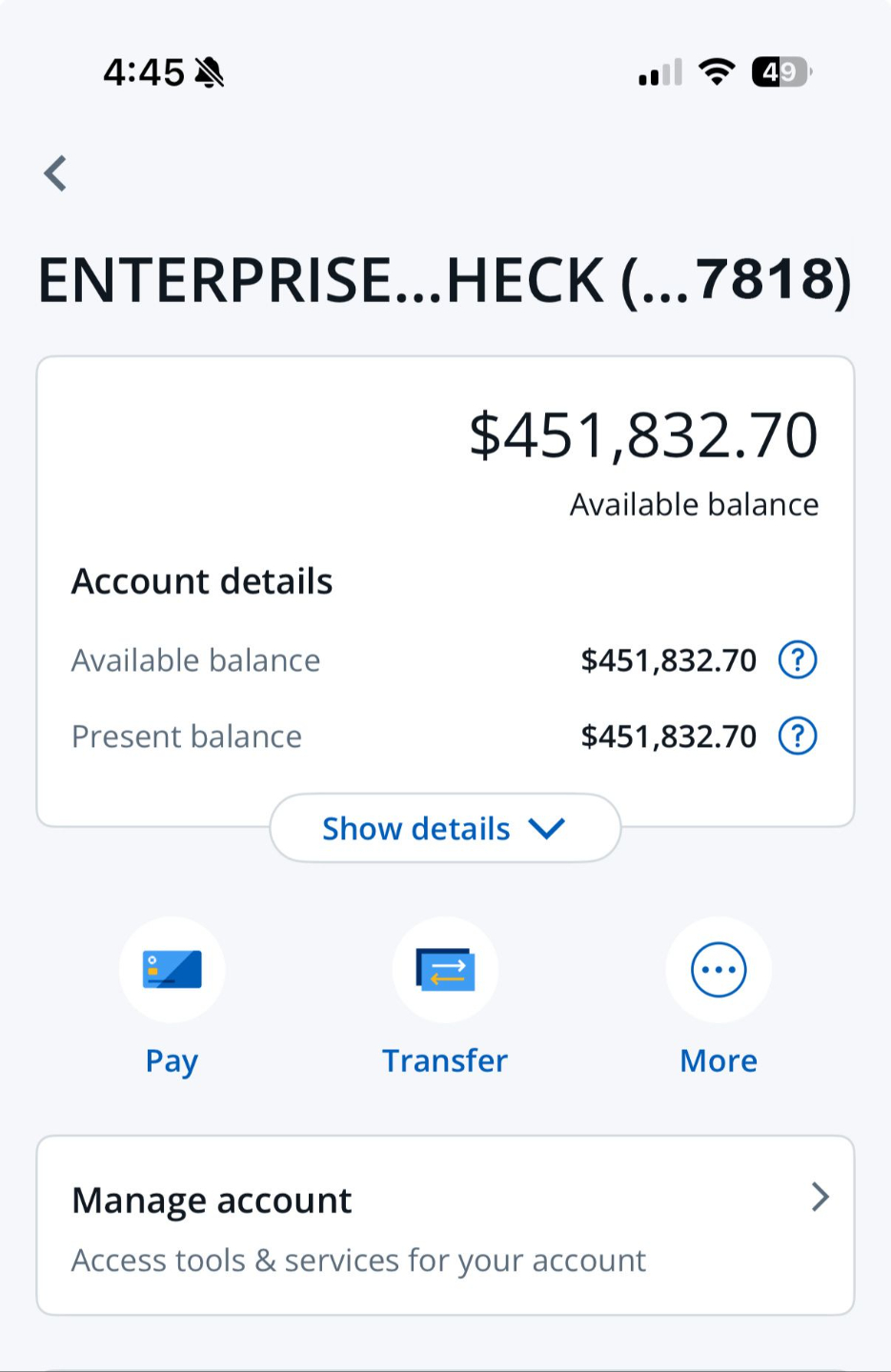Expand Show details

pos(444,828)
